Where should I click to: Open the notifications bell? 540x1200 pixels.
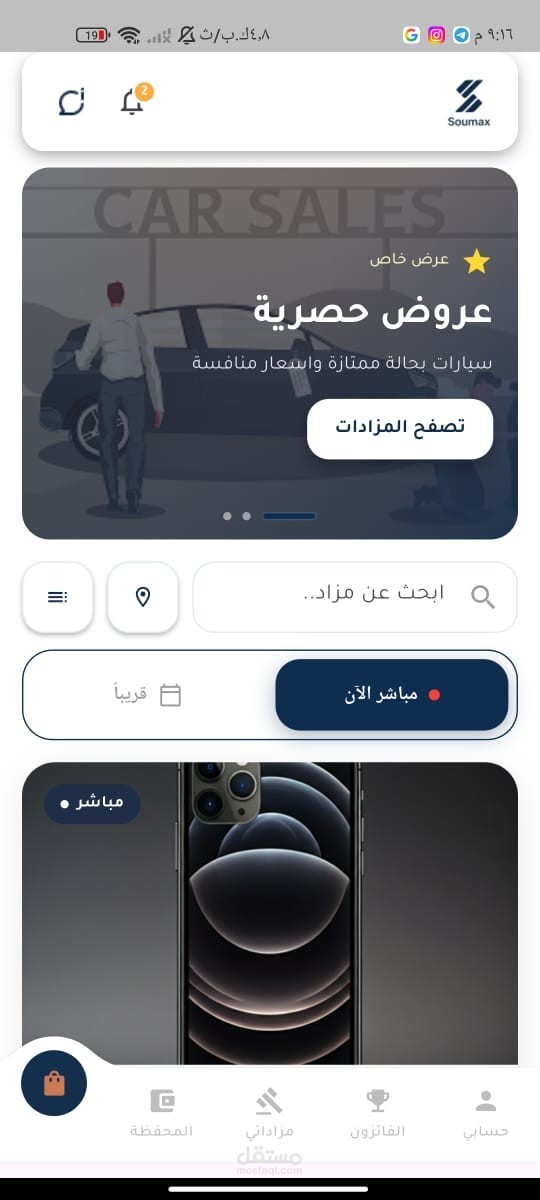point(133,101)
